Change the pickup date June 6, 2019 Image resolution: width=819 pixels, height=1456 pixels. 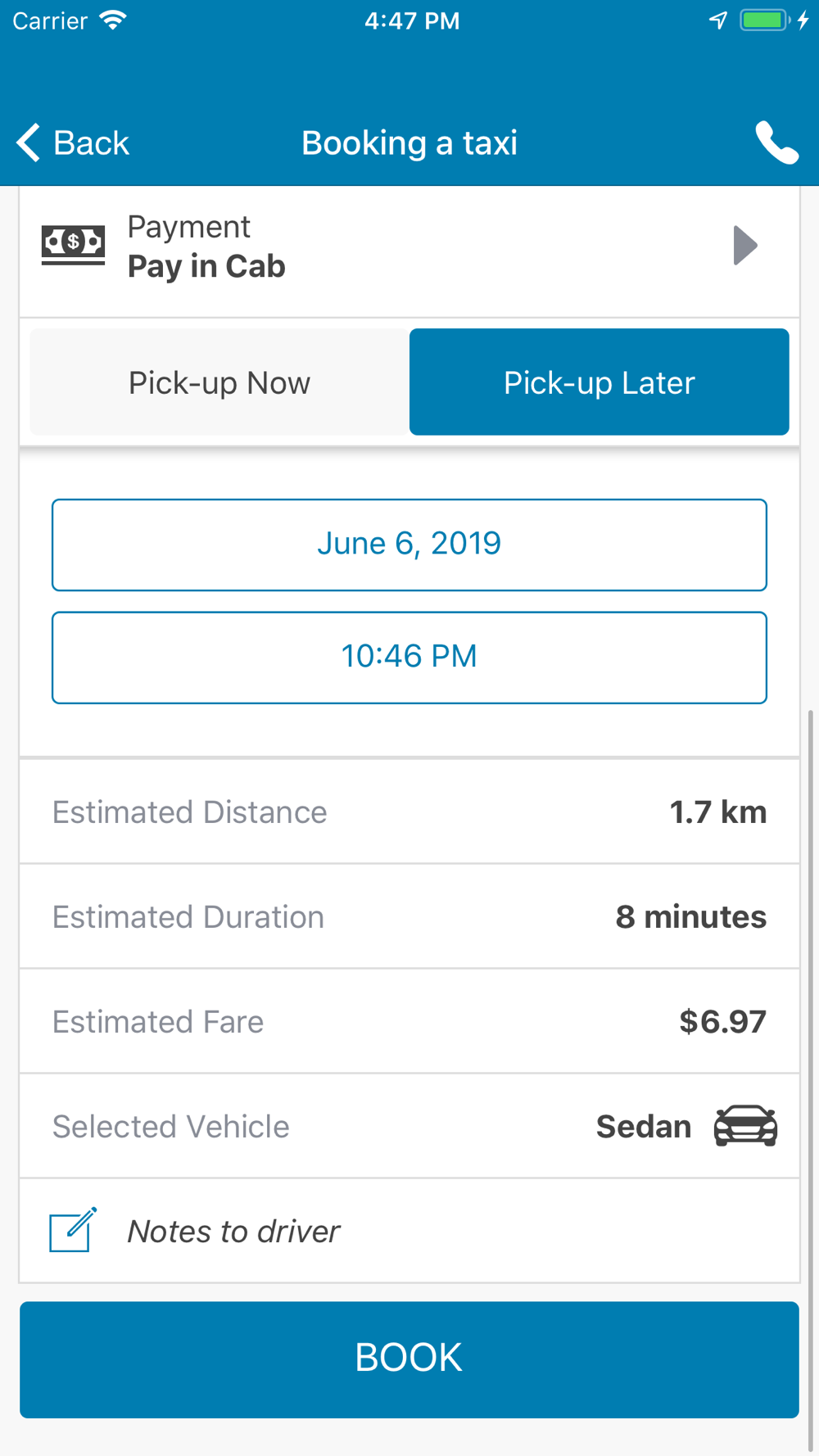click(409, 545)
